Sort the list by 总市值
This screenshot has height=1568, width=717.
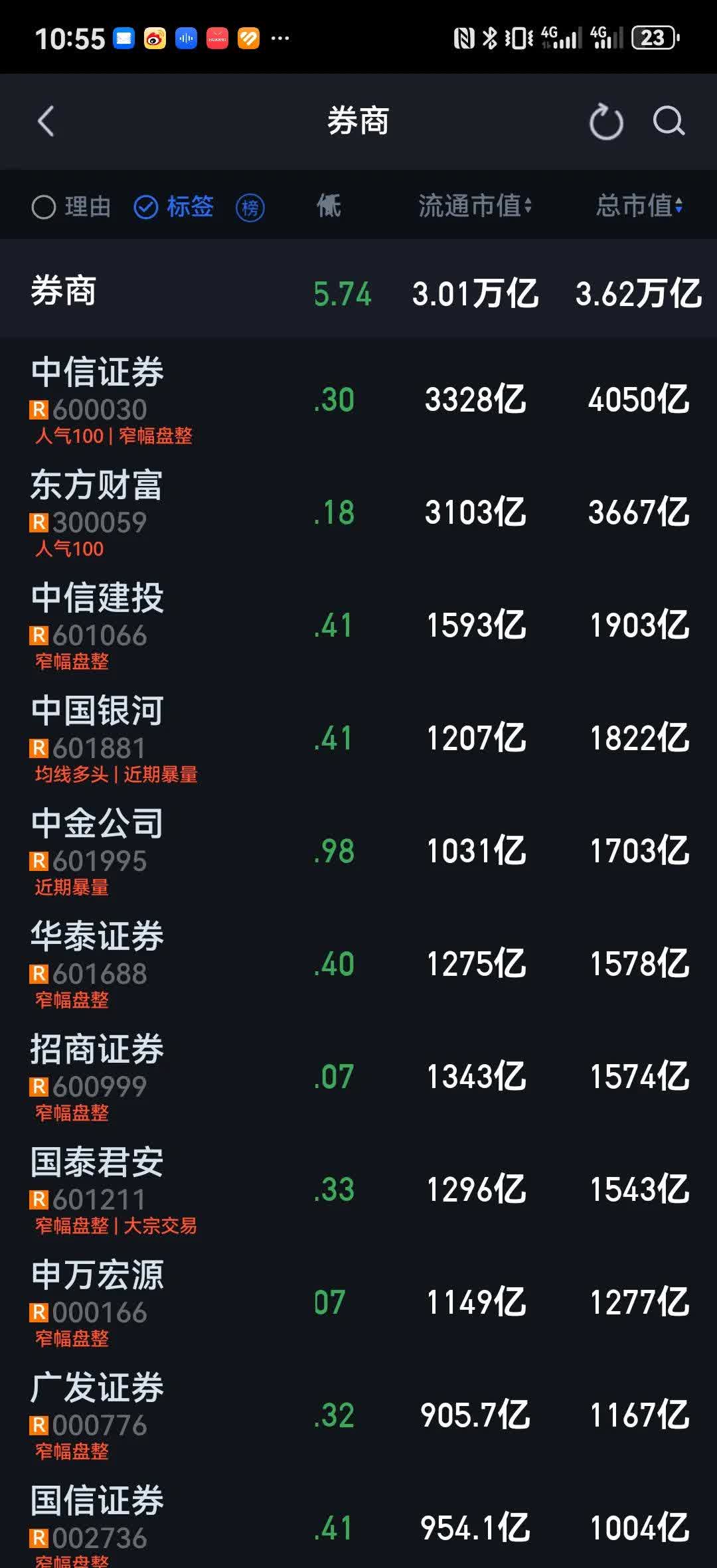coord(639,206)
